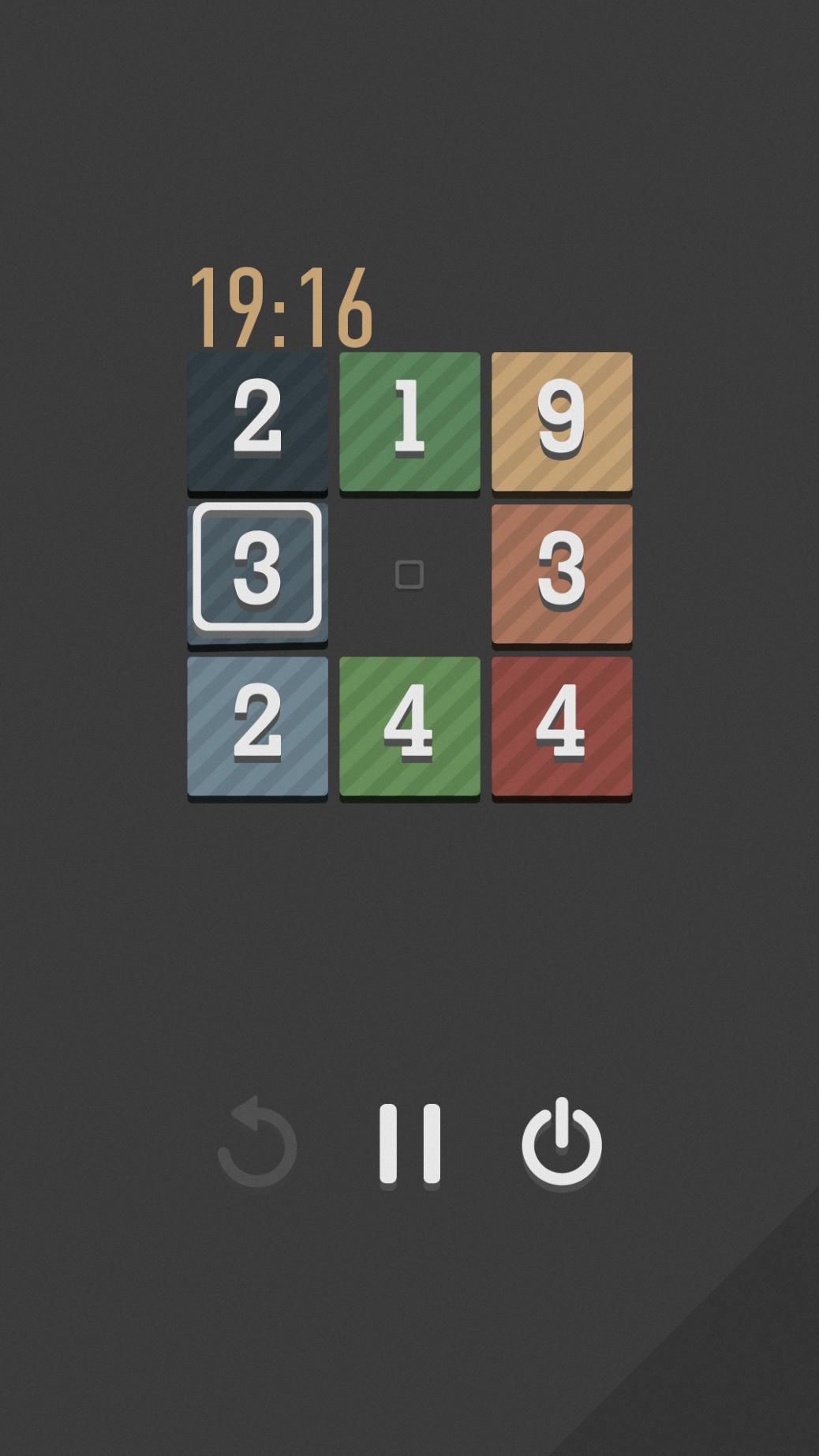Screen dimensions: 819x1456
Task: Select the orange-brown tile numbered 3
Action: 562,574
